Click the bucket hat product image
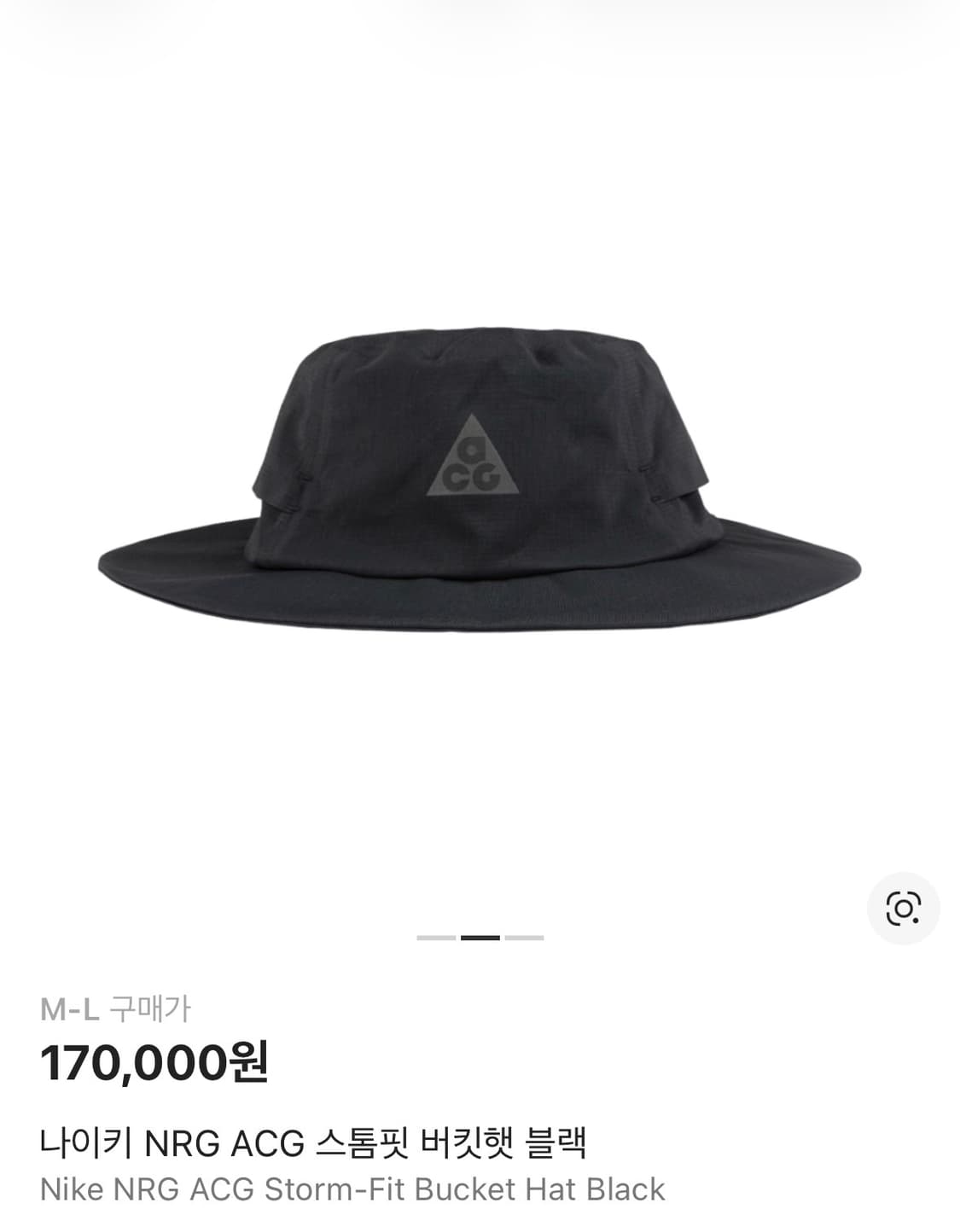This screenshot has width=960, height=1232. (x=478, y=478)
